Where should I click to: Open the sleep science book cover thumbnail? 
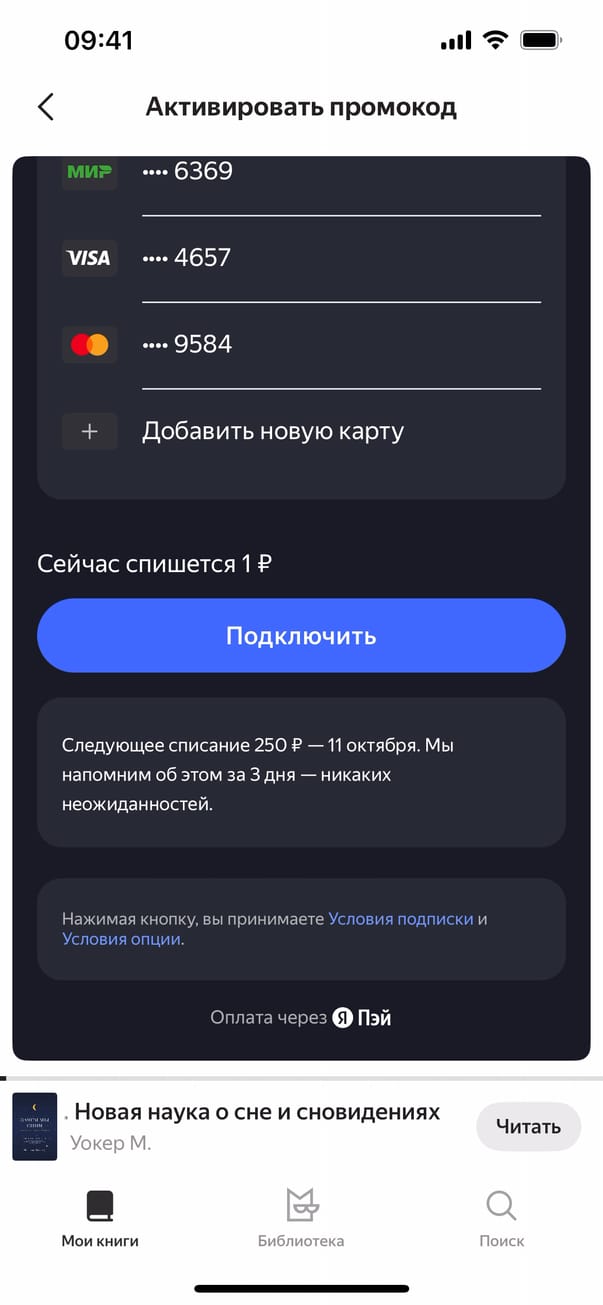coord(35,1126)
